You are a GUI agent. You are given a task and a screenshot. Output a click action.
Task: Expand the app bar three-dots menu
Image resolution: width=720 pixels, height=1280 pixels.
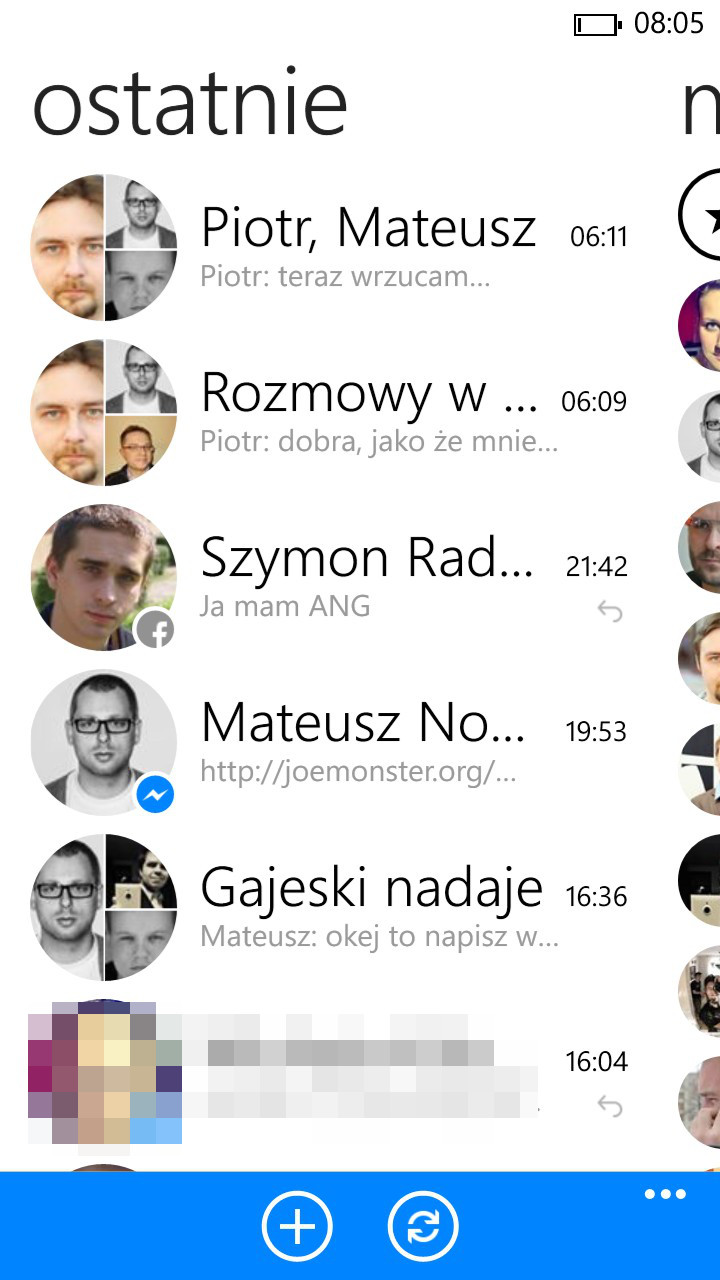[666, 1194]
